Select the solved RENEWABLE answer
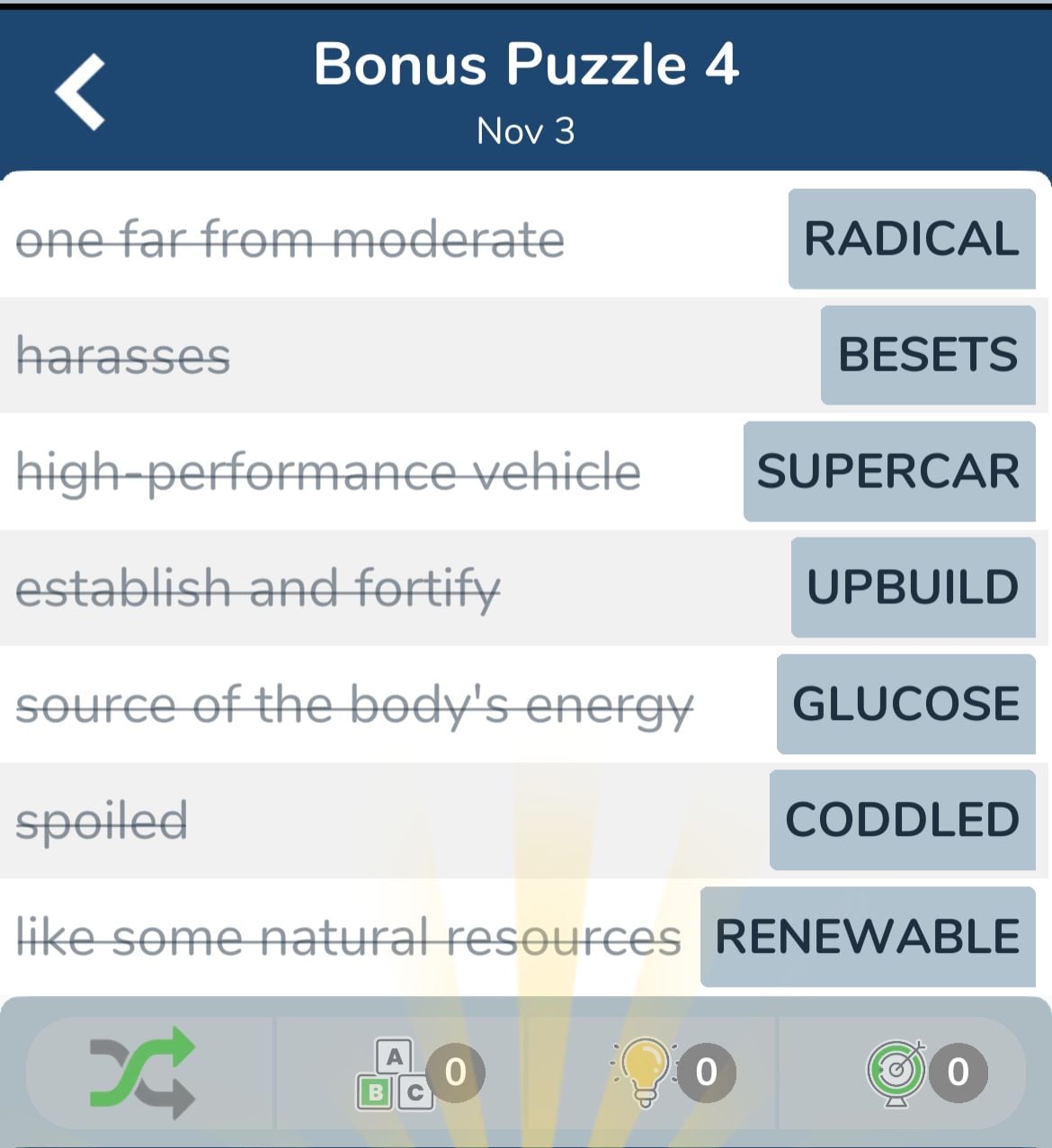 [868, 937]
